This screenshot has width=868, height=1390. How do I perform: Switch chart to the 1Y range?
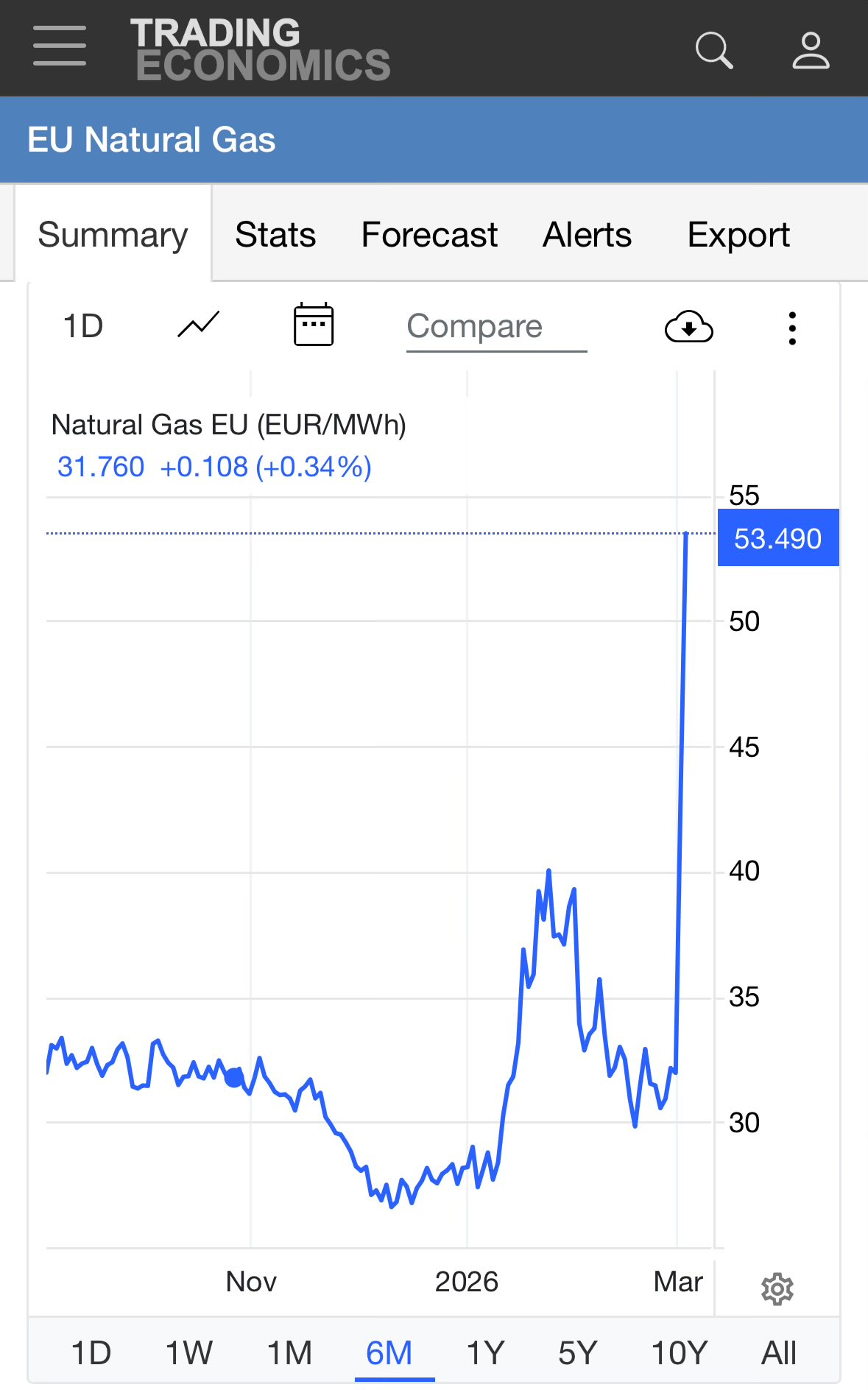[x=485, y=1353]
